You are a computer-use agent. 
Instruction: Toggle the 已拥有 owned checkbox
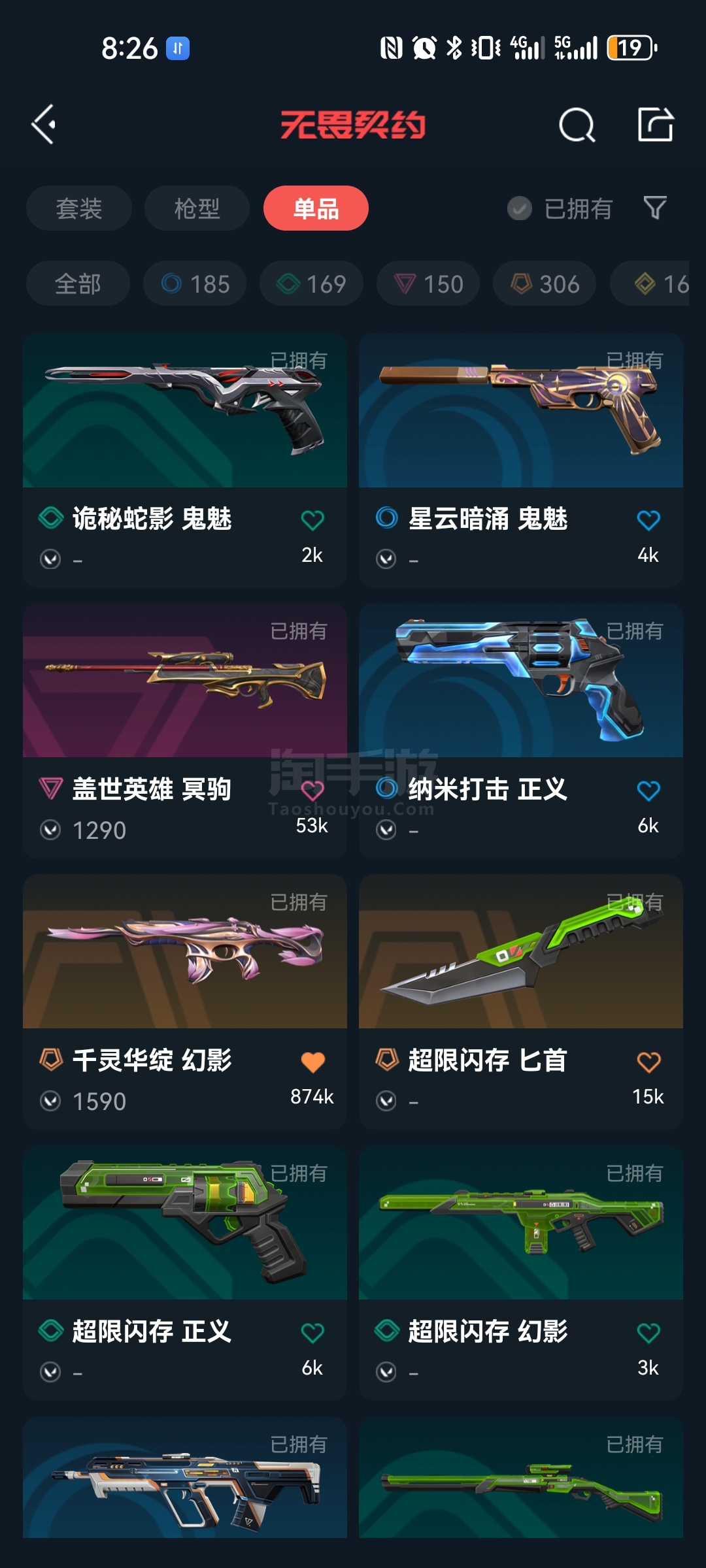pyautogui.click(x=560, y=208)
